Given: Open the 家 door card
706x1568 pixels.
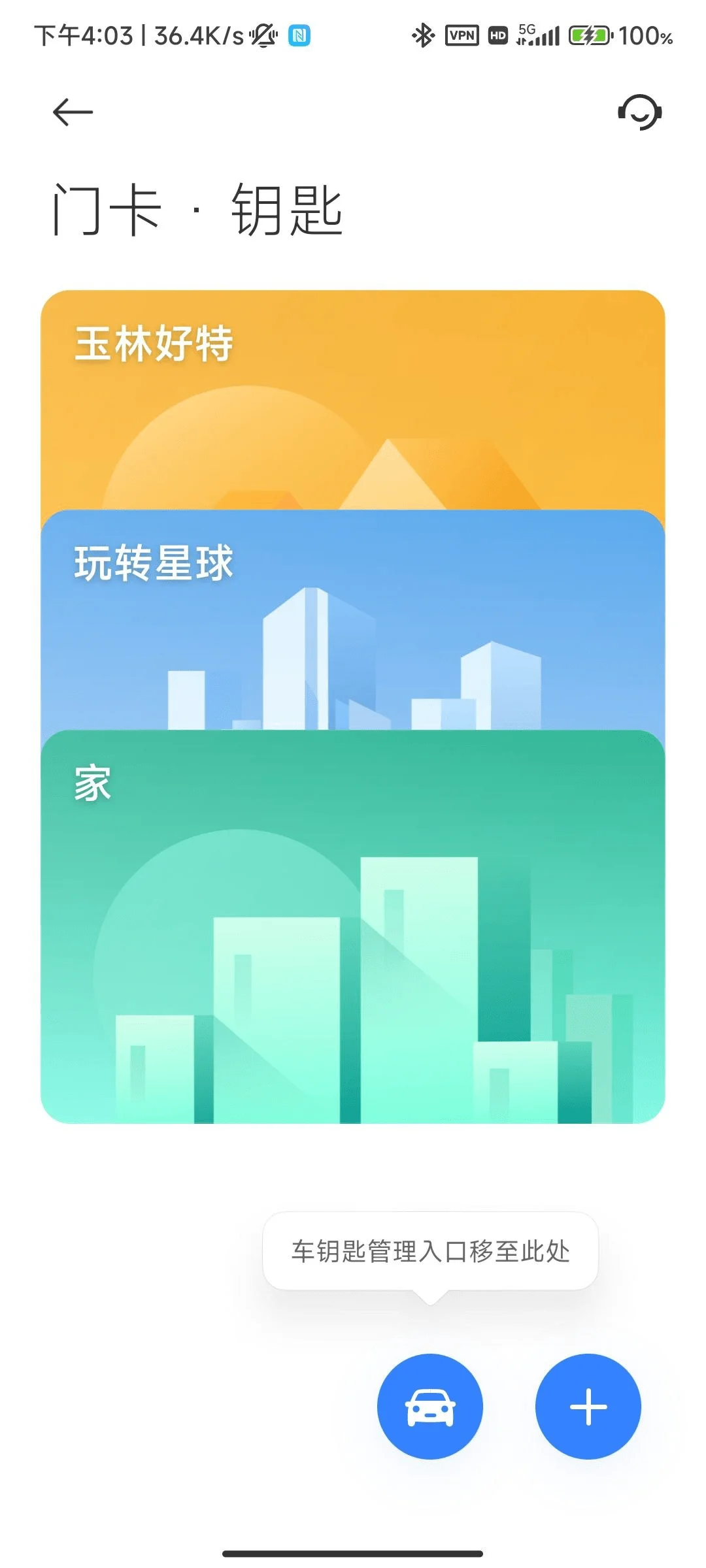Looking at the screenshot, I should 353,928.
